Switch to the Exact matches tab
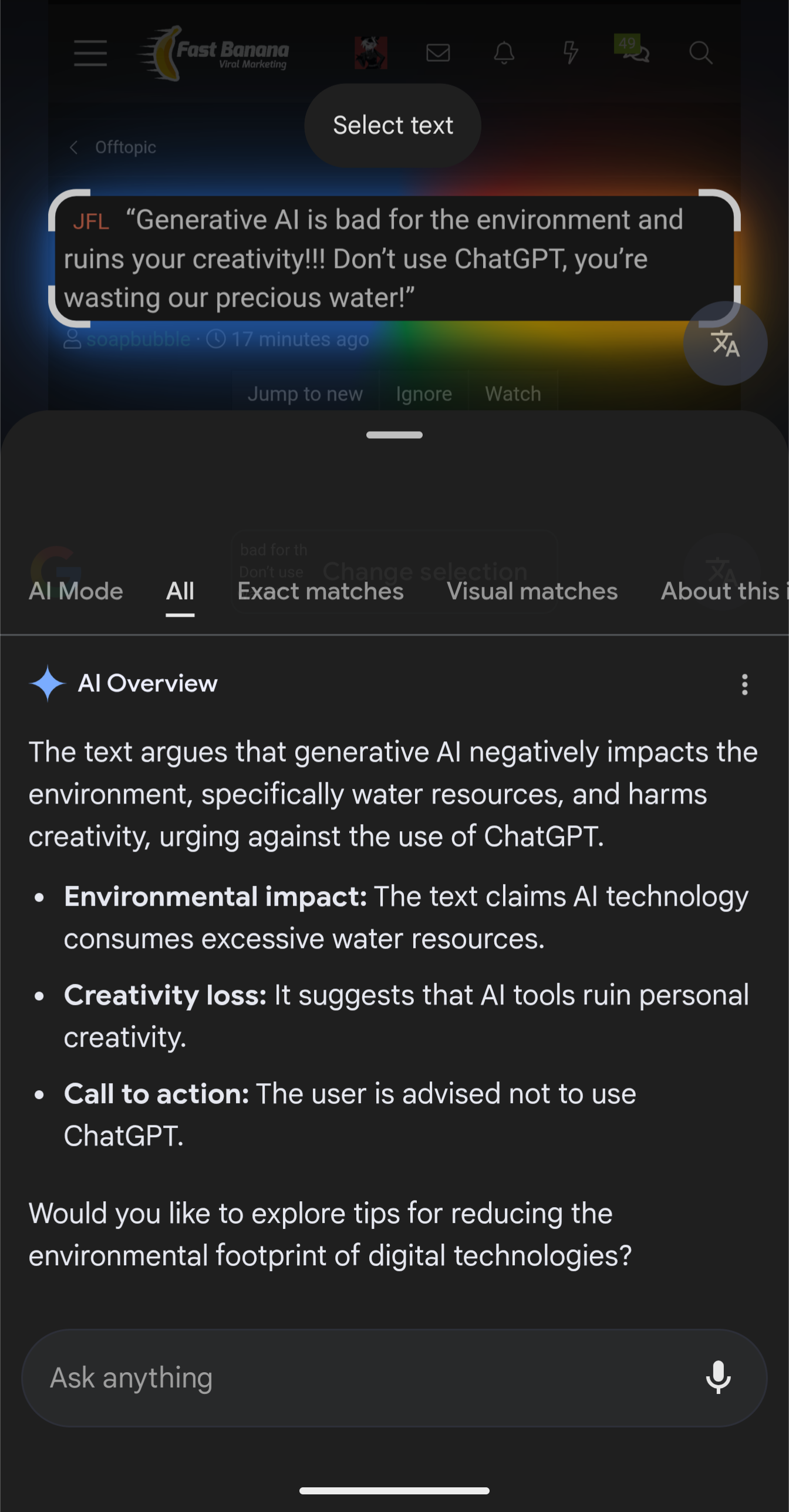The image size is (789, 1512). click(321, 591)
